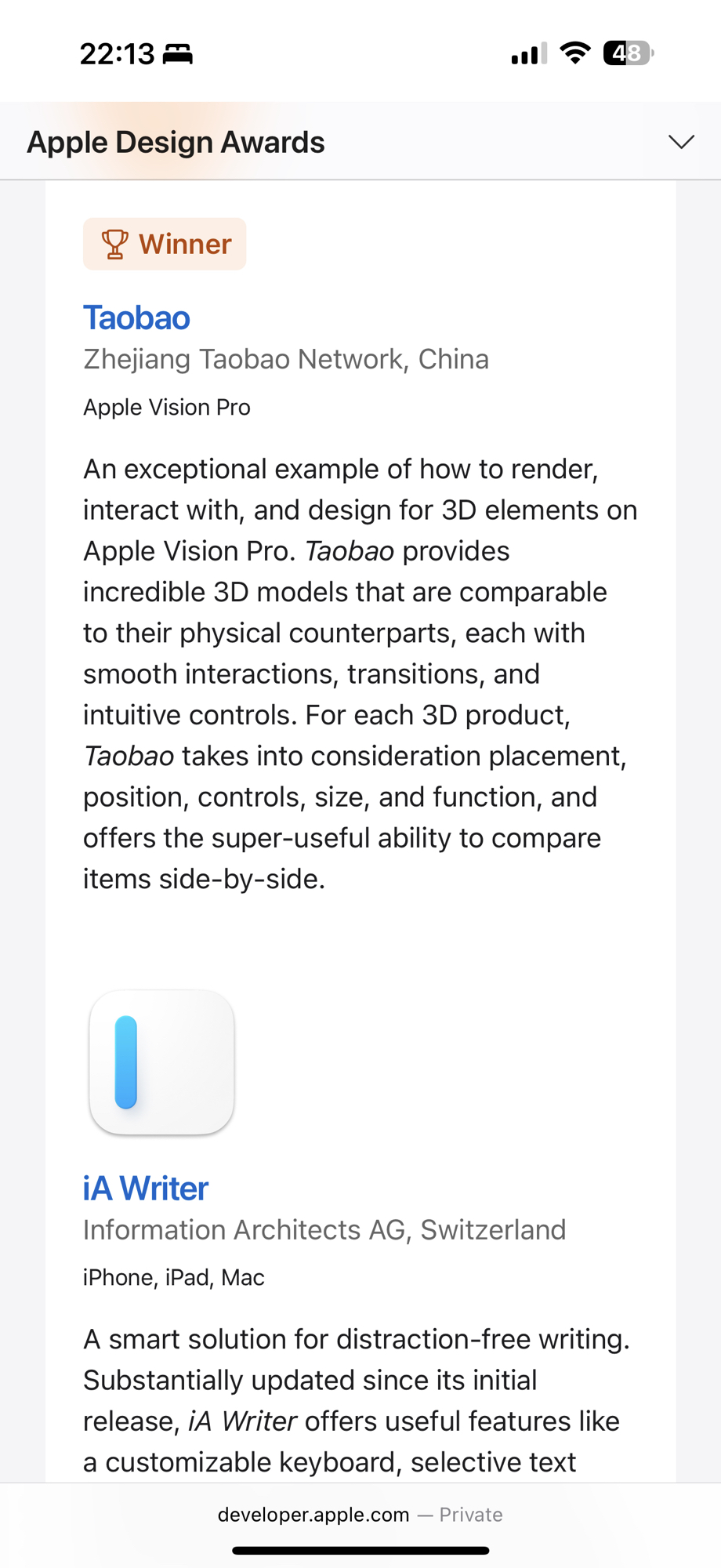Tap the developer.apple.com address bar
The image size is (721, 1568).
[360, 1515]
